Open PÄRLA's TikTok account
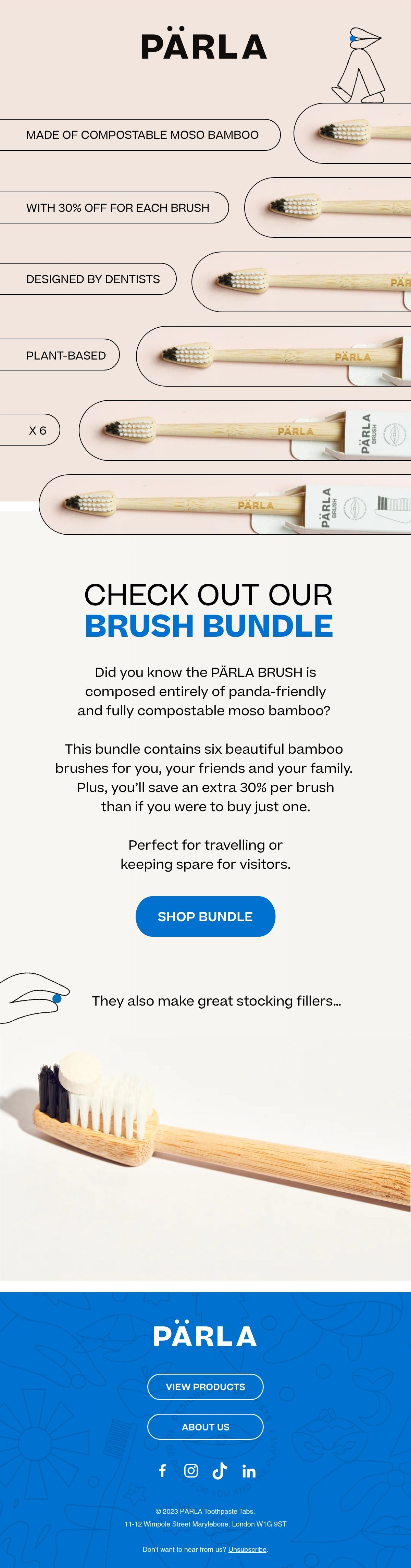The image size is (411, 1568). point(220,1471)
